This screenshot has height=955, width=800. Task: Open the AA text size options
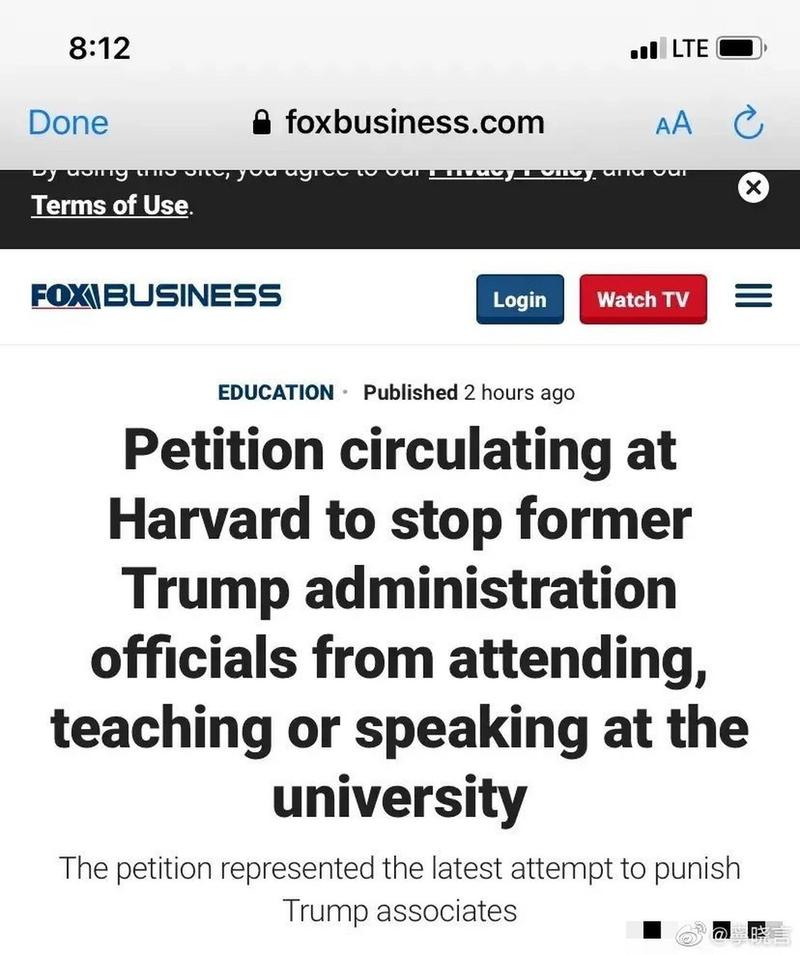(x=673, y=123)
